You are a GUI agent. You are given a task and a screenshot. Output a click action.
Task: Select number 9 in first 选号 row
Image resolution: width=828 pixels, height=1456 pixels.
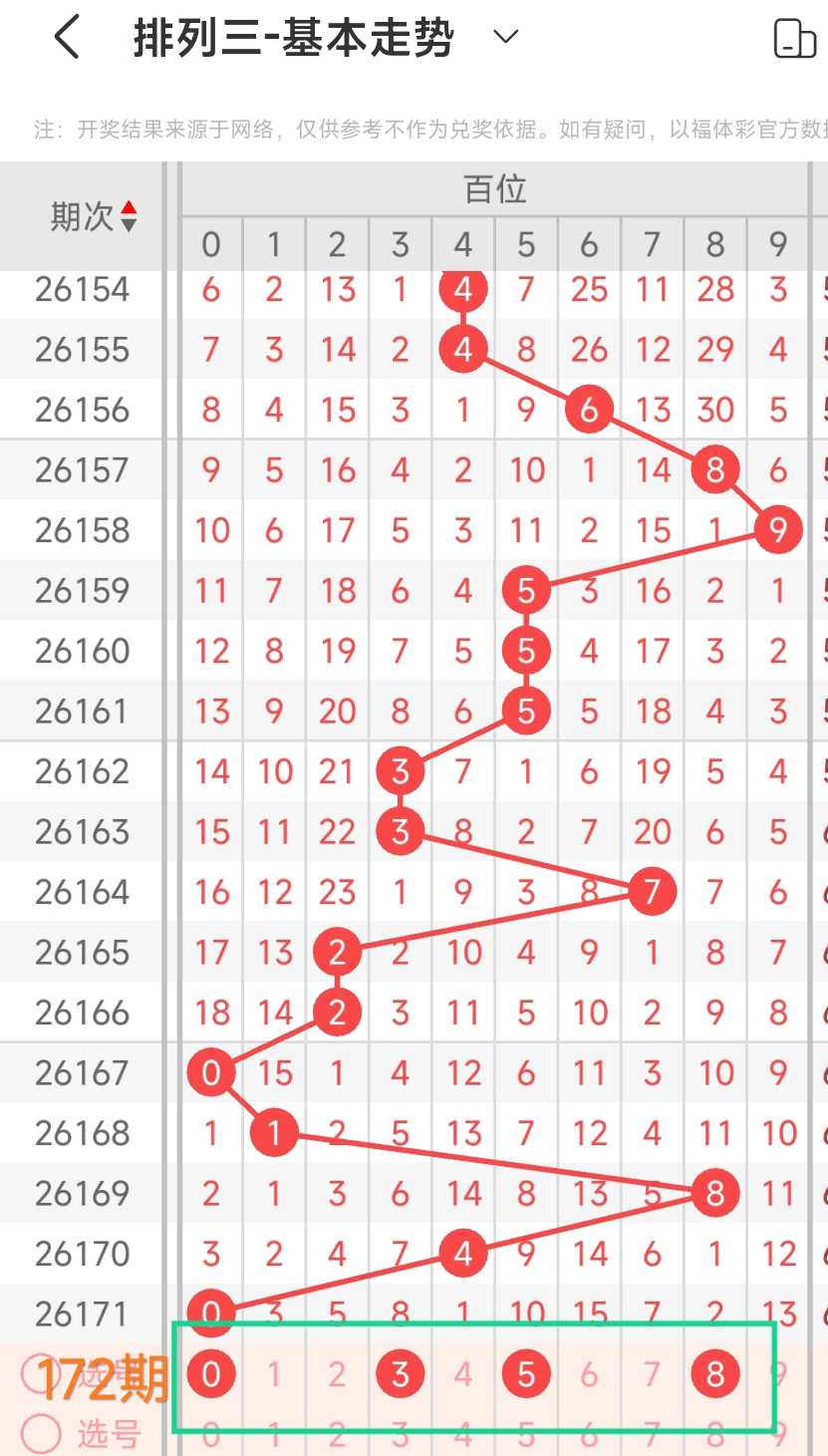pos(778,1375)
